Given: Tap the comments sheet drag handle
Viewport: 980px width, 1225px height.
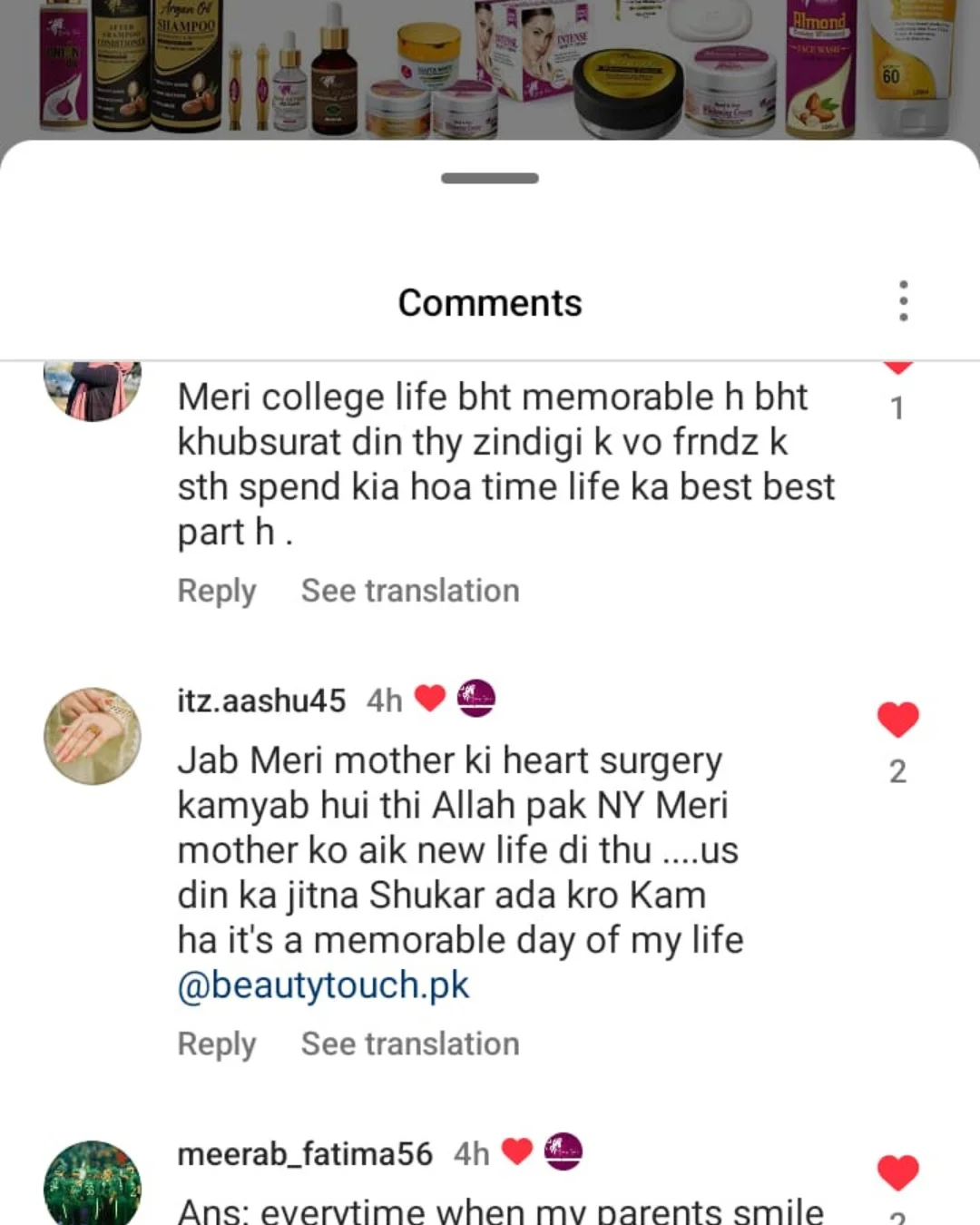Looking at the screenshot, I should [x=490, y=178].
